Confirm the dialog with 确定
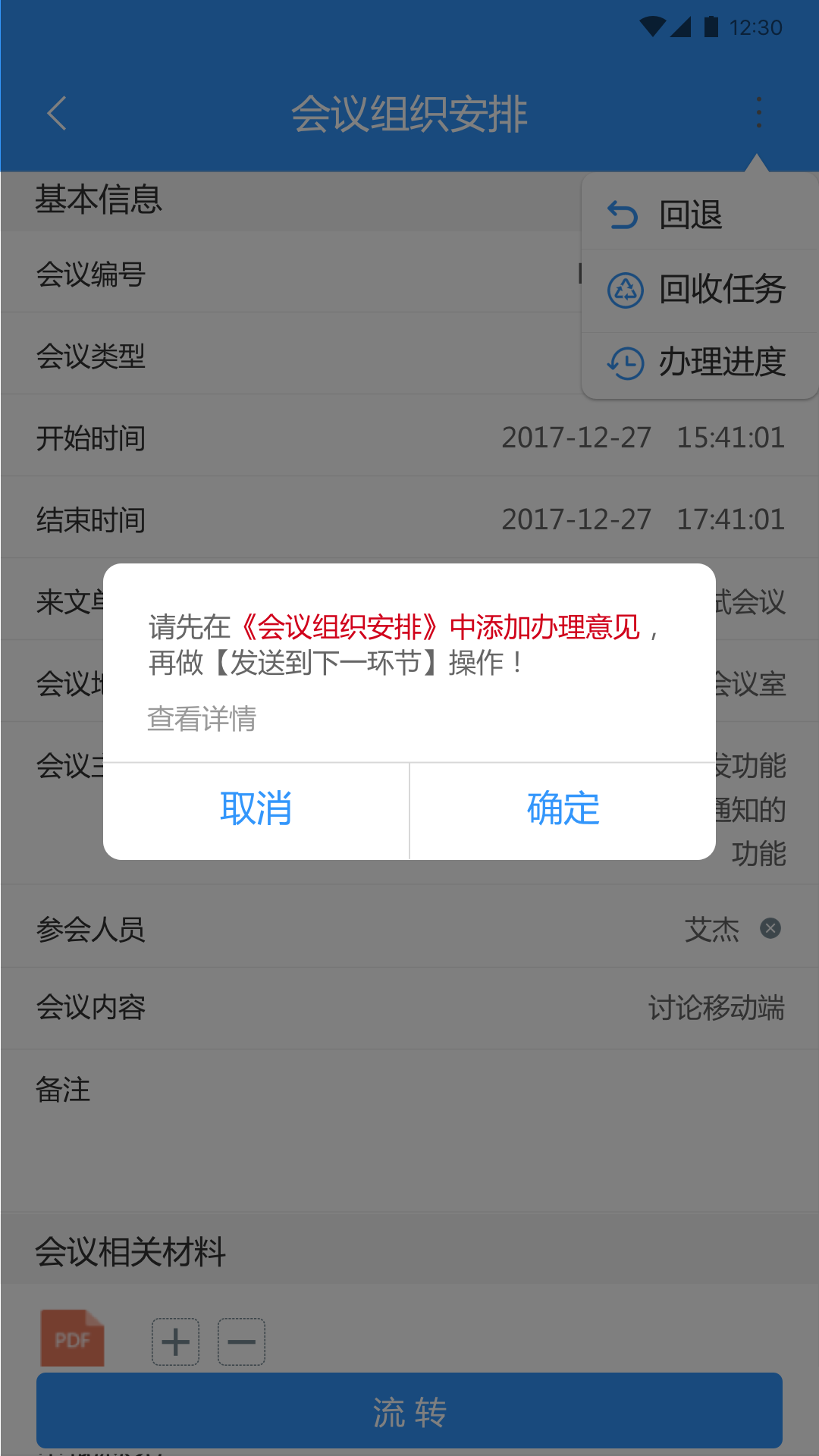The image size is (819, 1456). (x=563, y=809)
